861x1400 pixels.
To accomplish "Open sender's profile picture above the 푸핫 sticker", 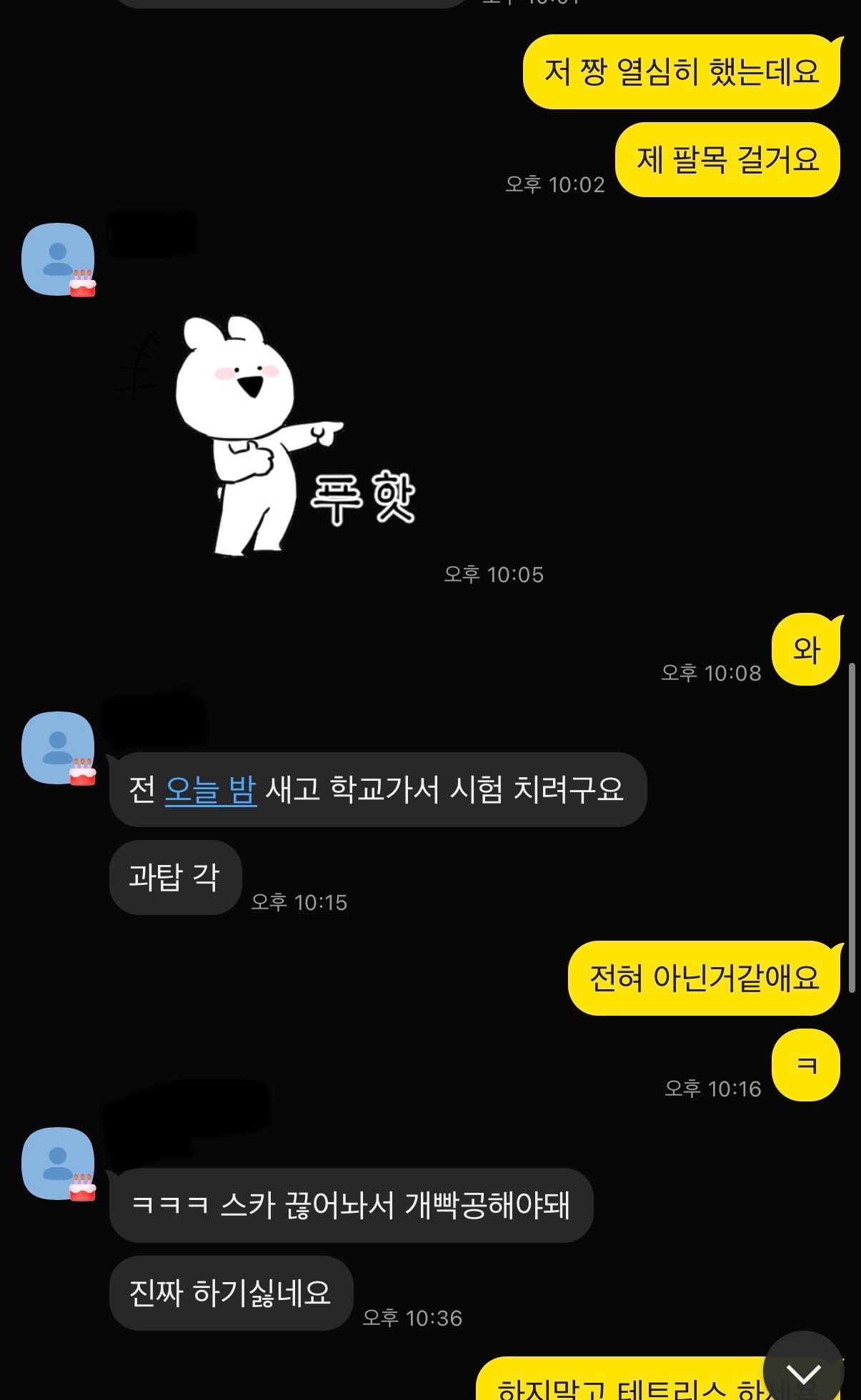I will pyautogui.click(x=58, y=259).
